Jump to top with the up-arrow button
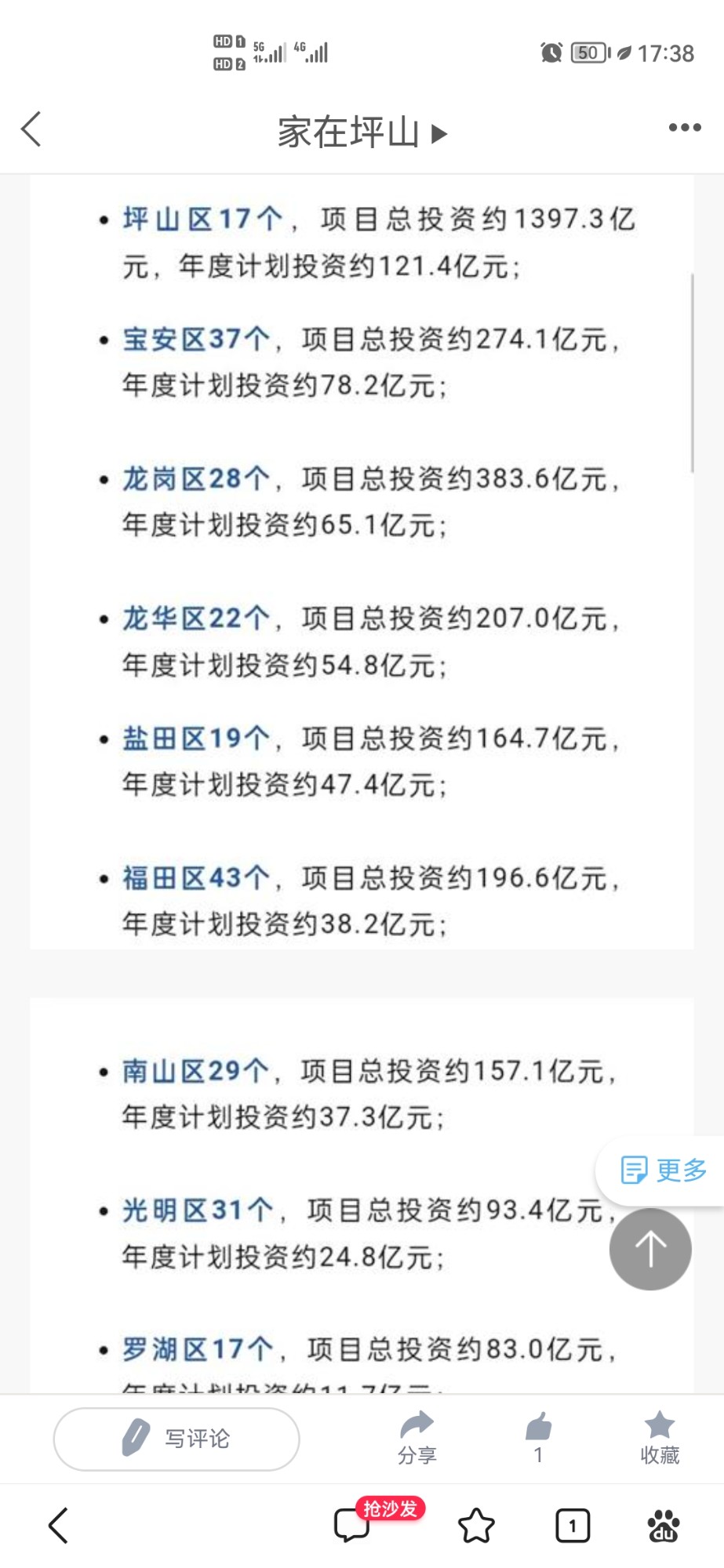The height and width of the screenshot is (1568, 724). [650, 1249]
